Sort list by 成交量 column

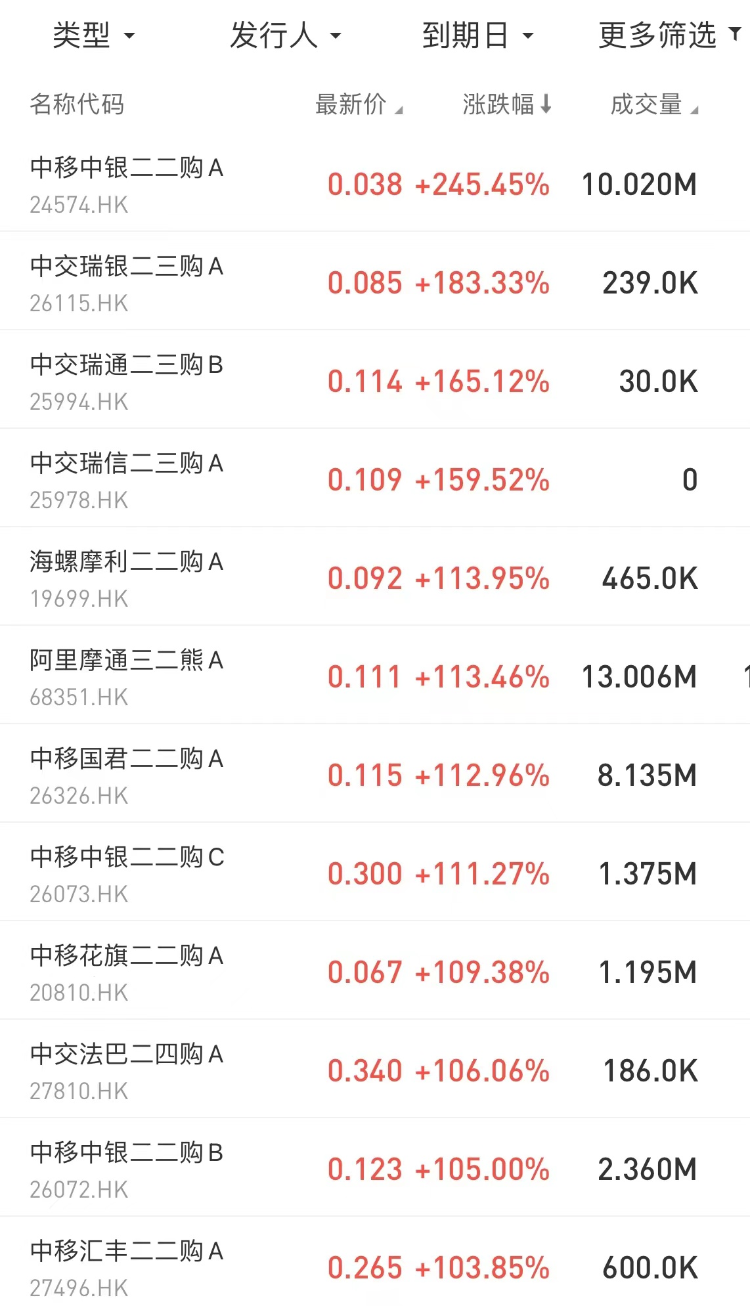(x=654, y=105)
